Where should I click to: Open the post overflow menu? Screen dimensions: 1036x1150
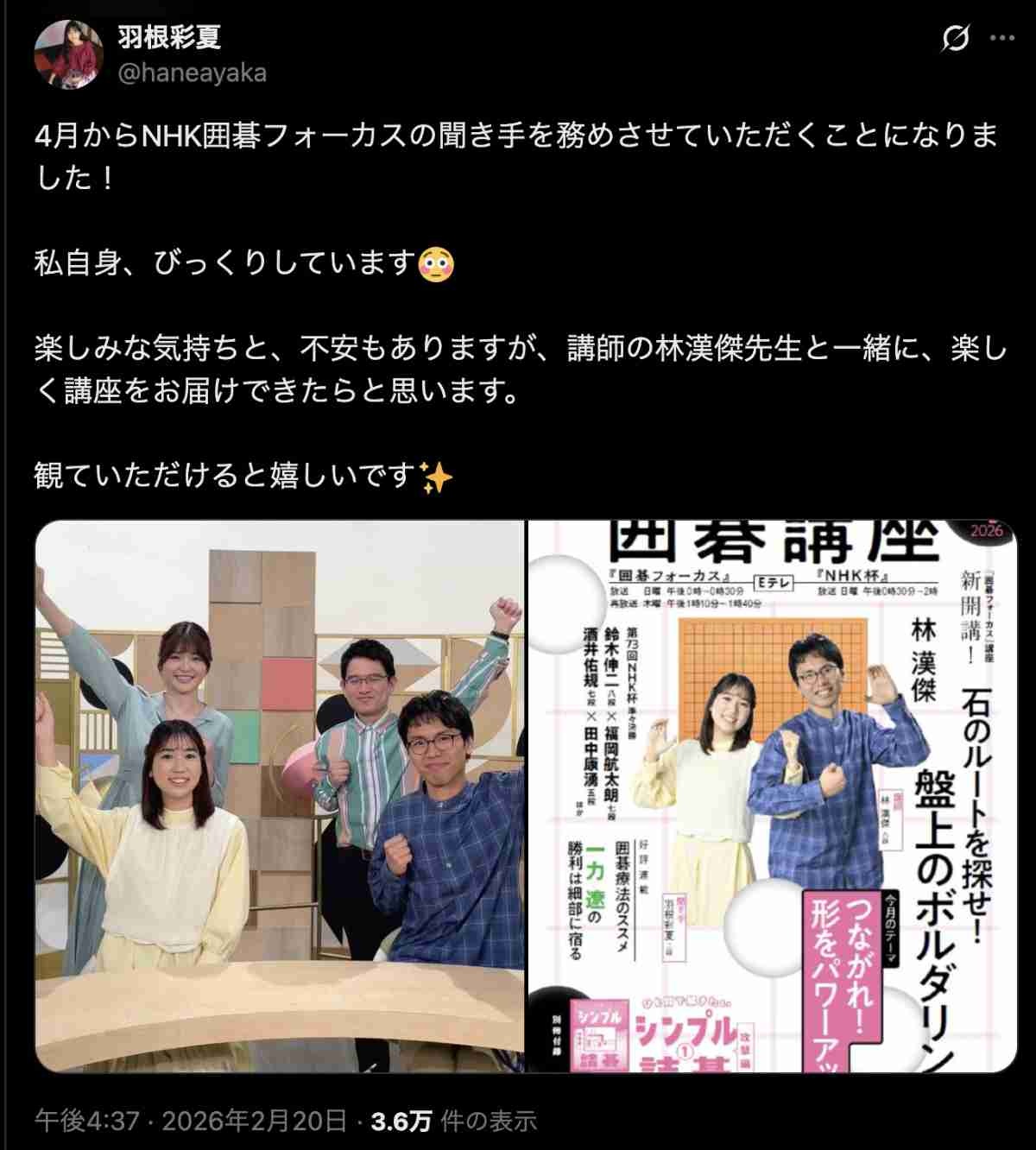point(1001,39)
